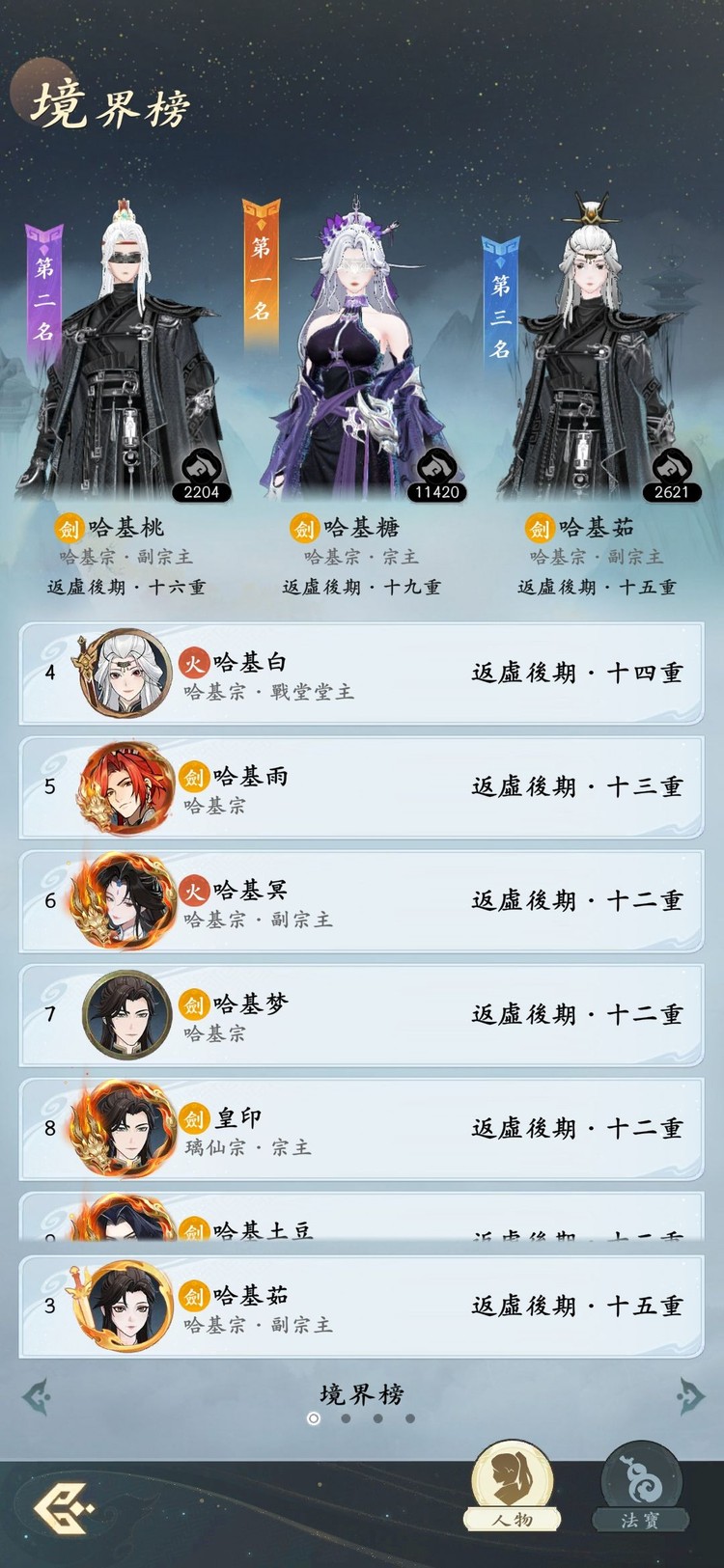Open rank 5 row 哈基雨
The image size is (724, 1568).
tap(361, 787)
